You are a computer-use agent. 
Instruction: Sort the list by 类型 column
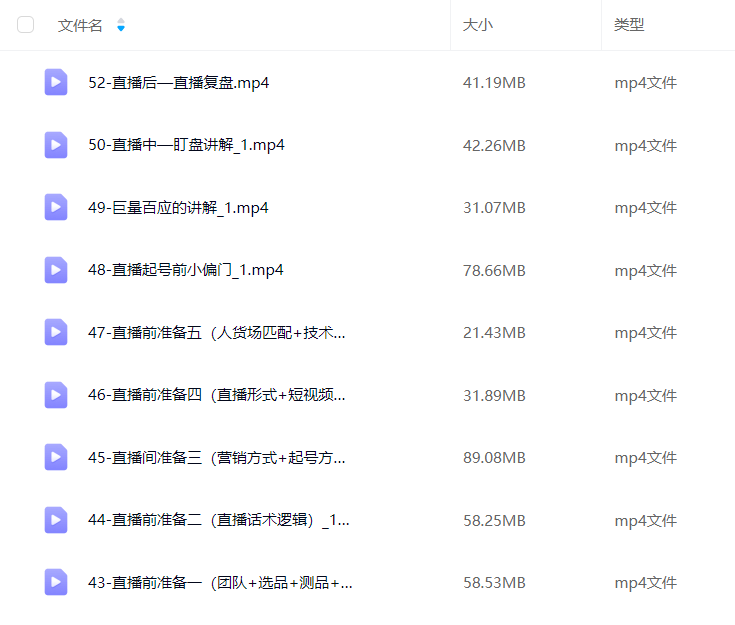629,25
